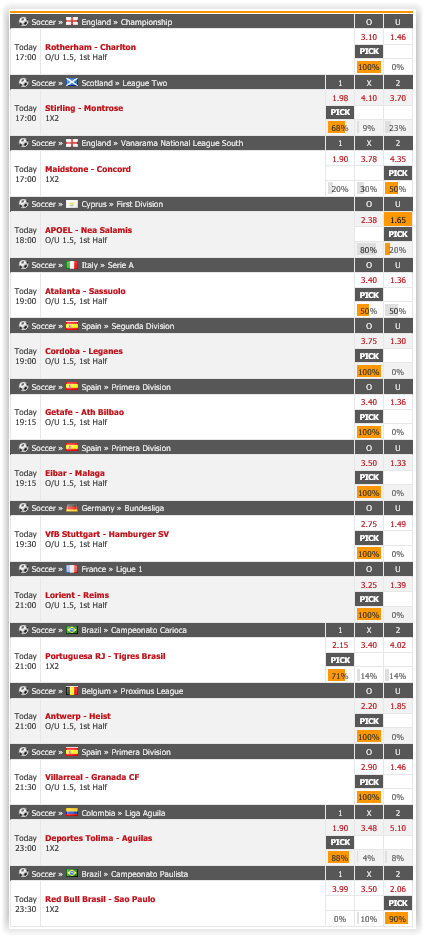Select the Lorient - Reims match
The height and width of the screenshot is (937, 424).
click(x=77, y=595)
